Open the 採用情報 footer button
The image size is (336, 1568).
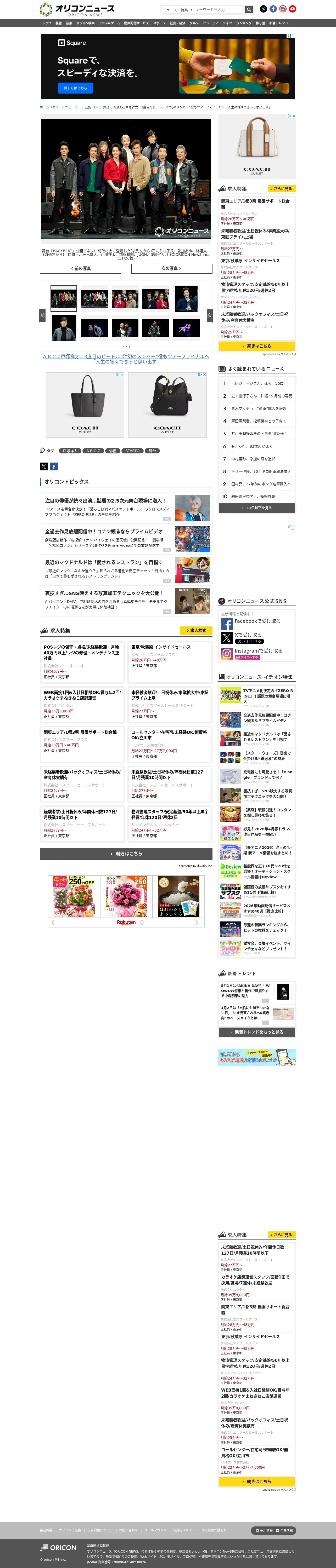pos(265,1530)
